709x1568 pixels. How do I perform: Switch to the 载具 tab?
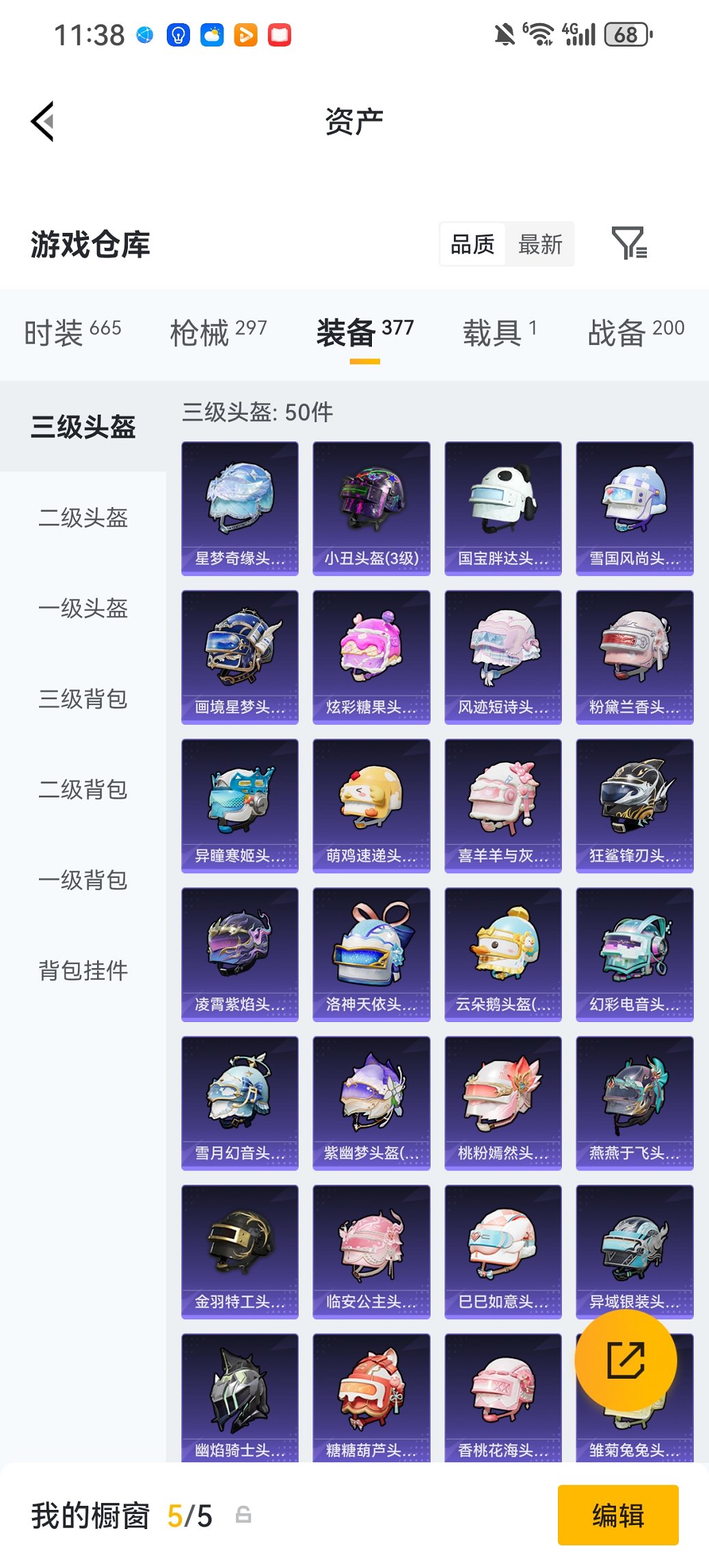500,333
